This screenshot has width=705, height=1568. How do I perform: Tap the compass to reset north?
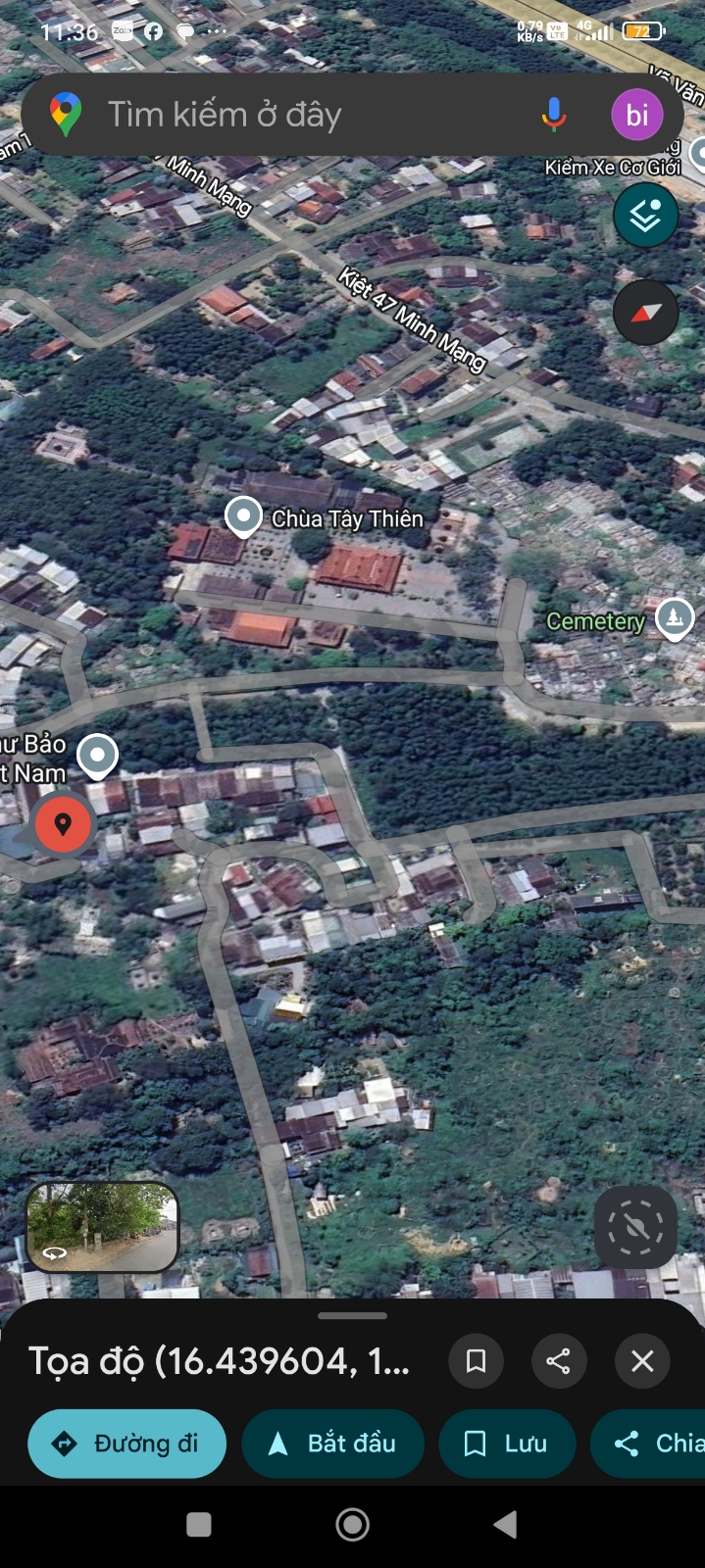[645, 313]
